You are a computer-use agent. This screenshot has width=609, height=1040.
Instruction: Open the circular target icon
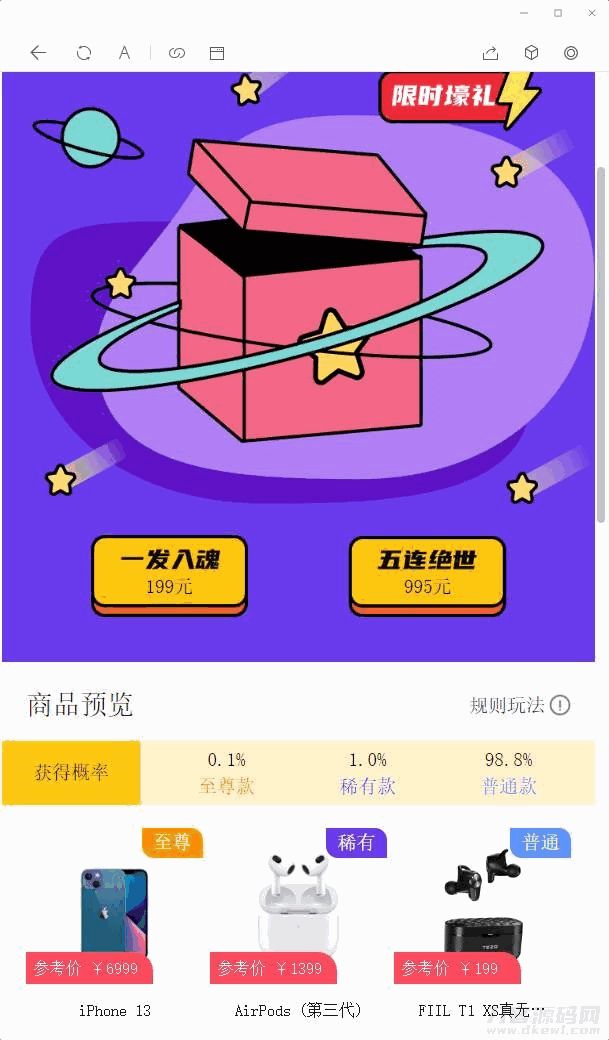[571, 53]
